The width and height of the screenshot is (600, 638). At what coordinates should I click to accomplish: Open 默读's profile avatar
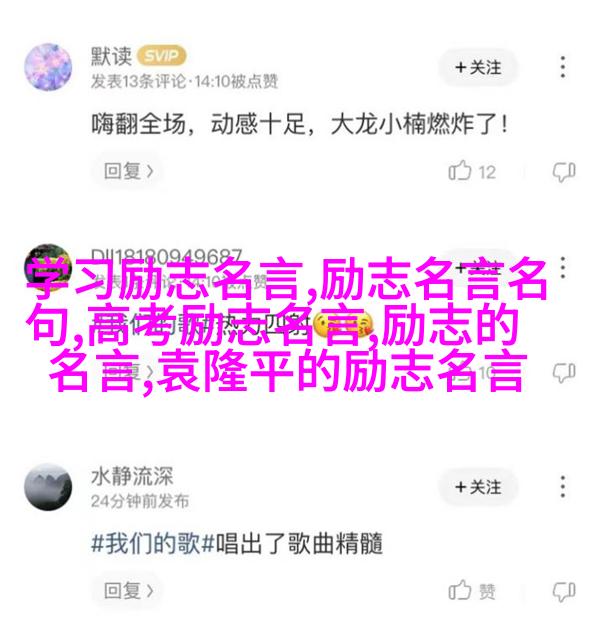49,68
